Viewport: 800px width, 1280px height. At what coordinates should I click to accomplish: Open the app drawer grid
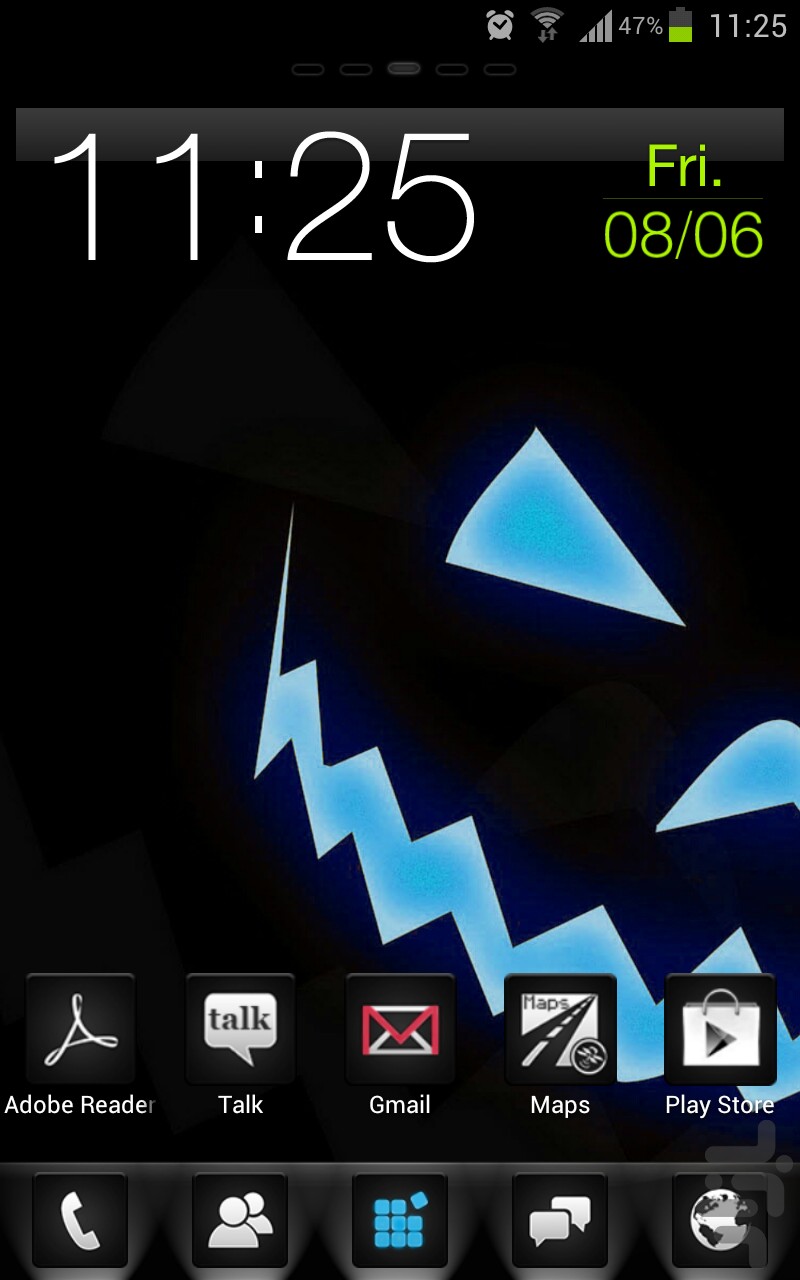point(400,1220)
